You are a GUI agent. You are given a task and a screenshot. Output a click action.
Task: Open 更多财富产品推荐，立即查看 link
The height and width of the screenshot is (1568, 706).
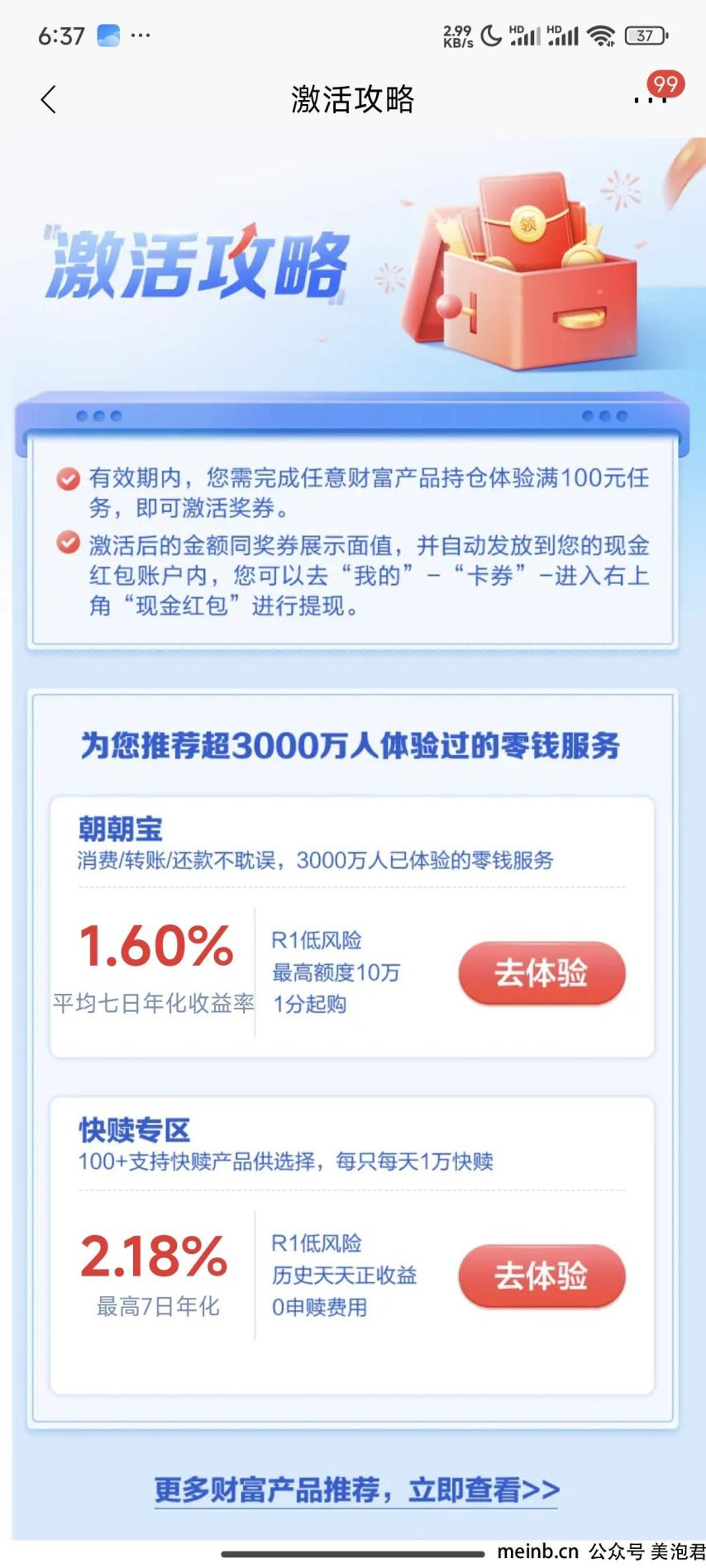(x=356, y=1490)
